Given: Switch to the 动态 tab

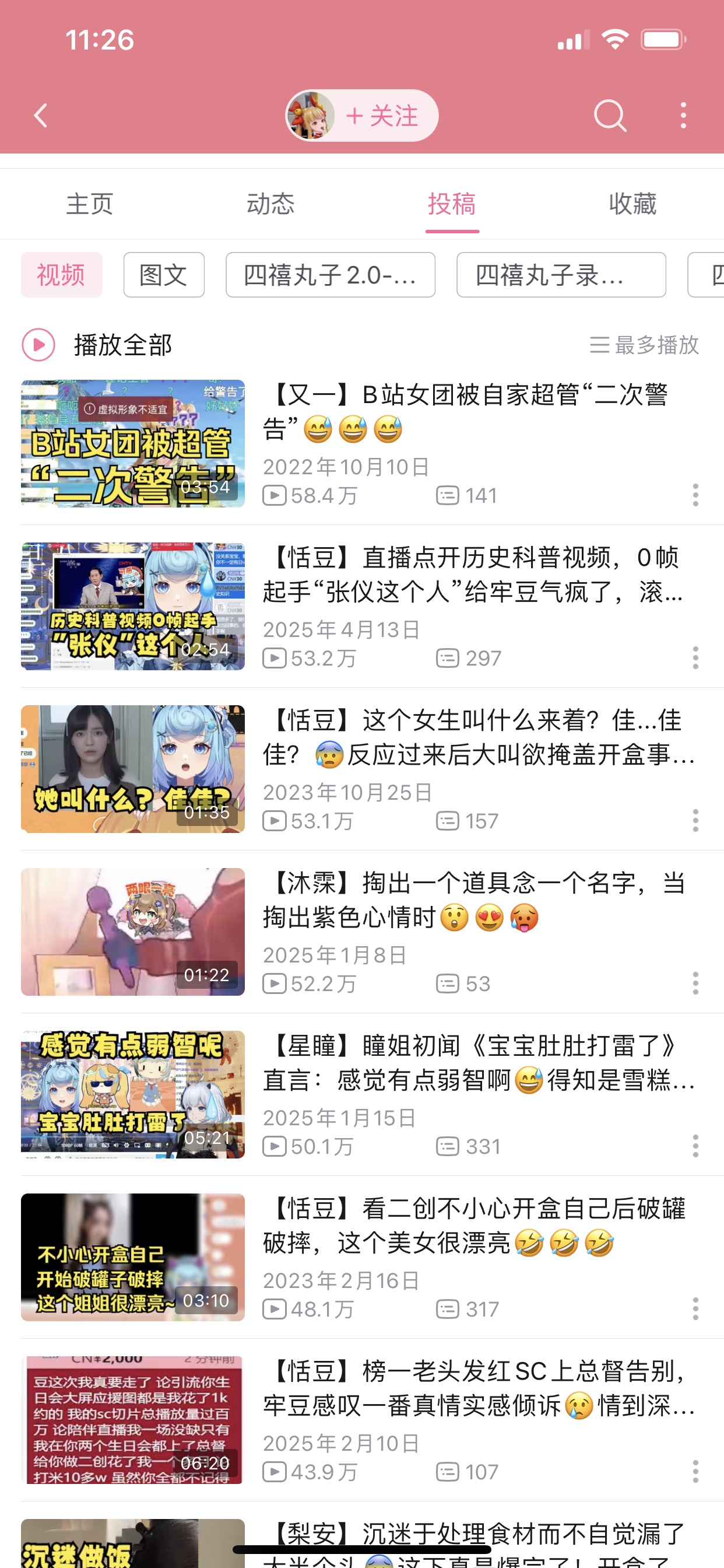Looking at the screenshot, I should tap(270, 204).
